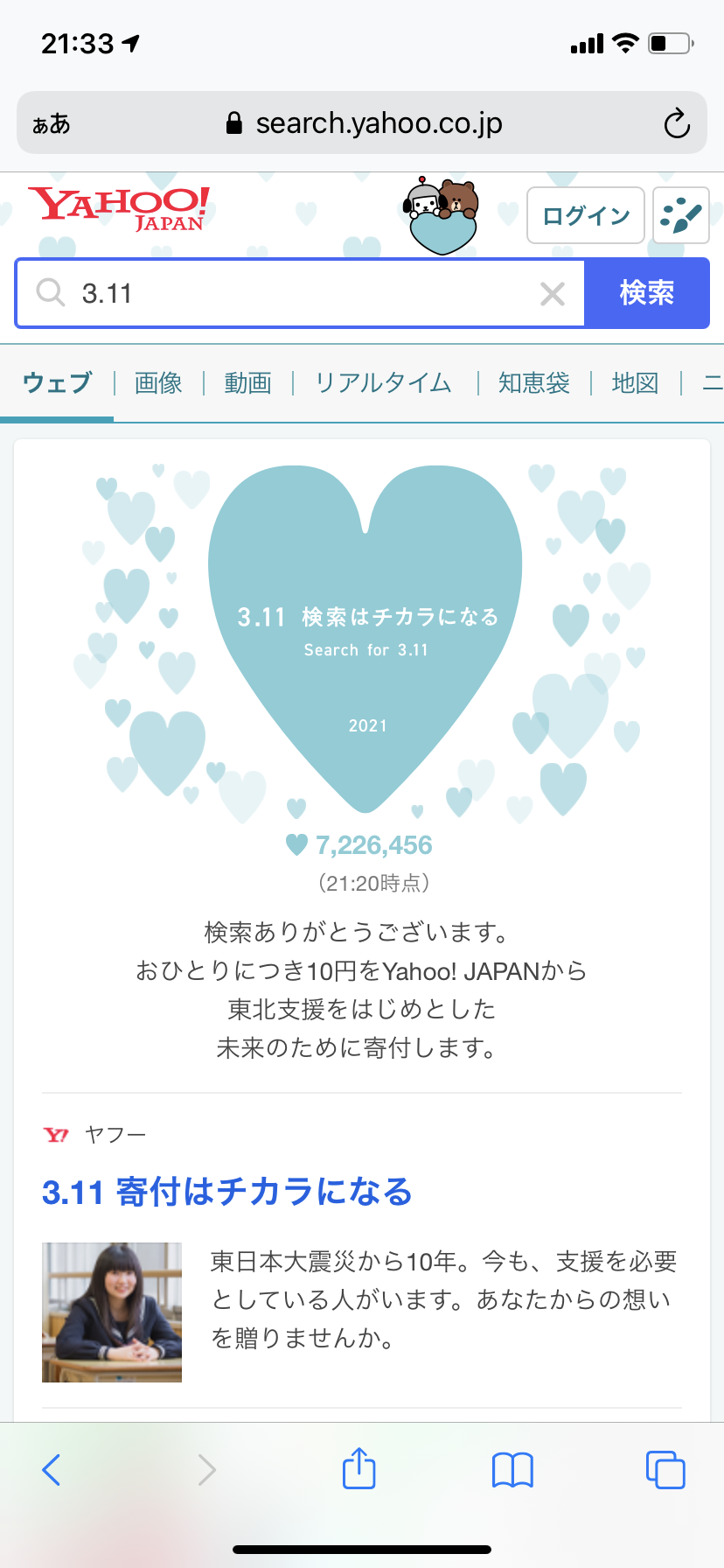Open Safari bookmarks
This screenshot has width=724, height=1568.
pos(512,1470)
